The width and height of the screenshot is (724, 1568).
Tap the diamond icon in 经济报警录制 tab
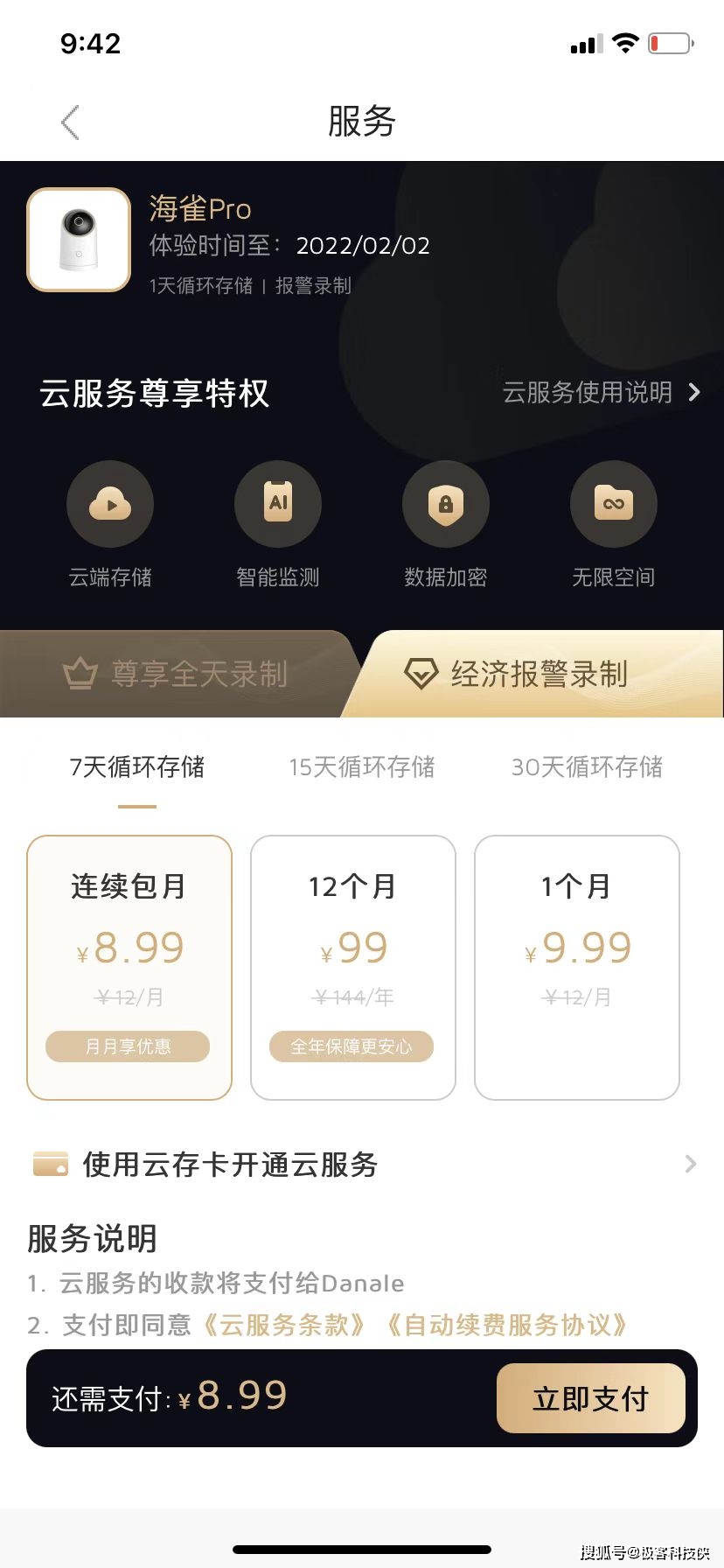421,674
